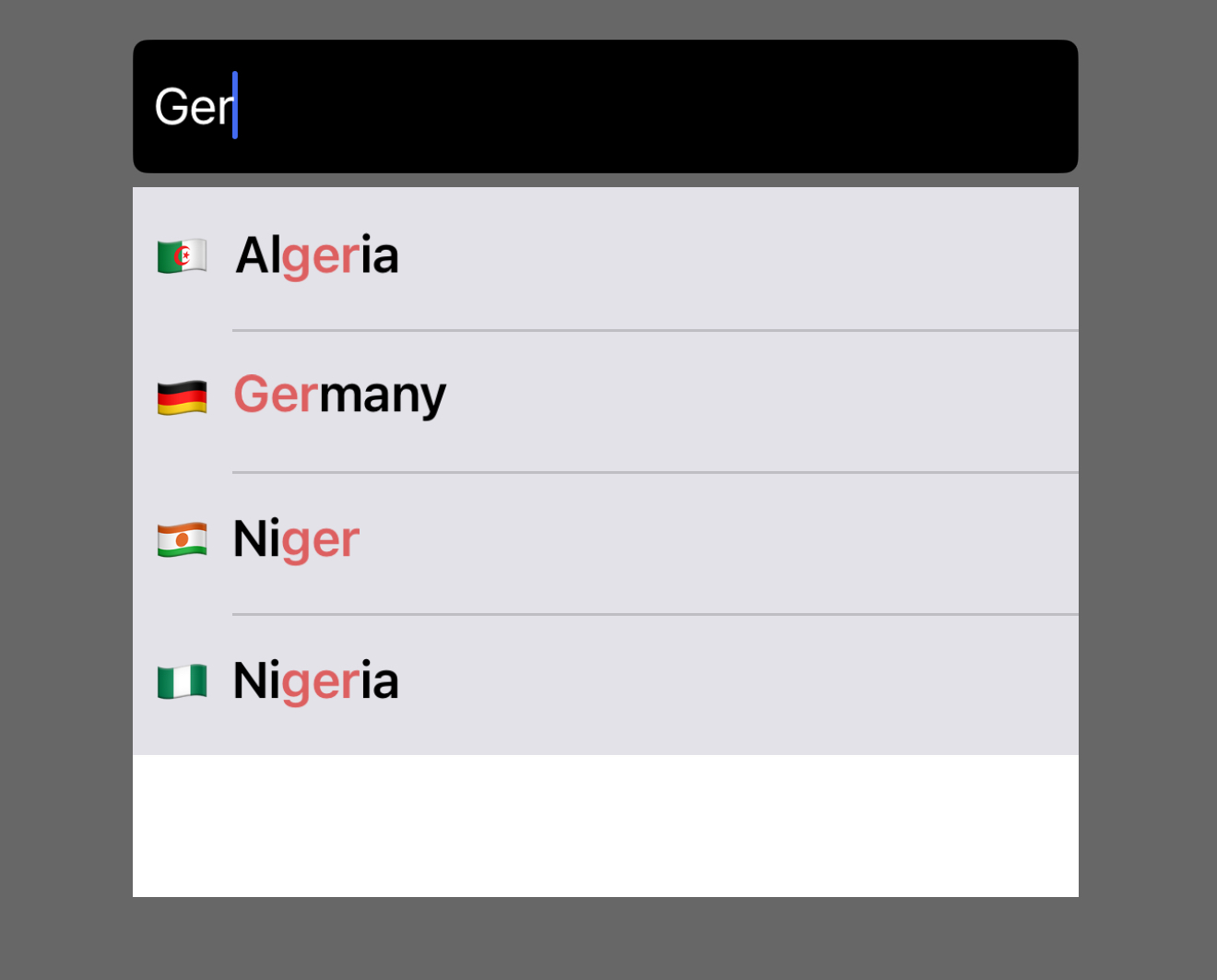This screenshot has width=1217, height=980.
Task: Choose Germany in the country list
Action: point(339,396)
